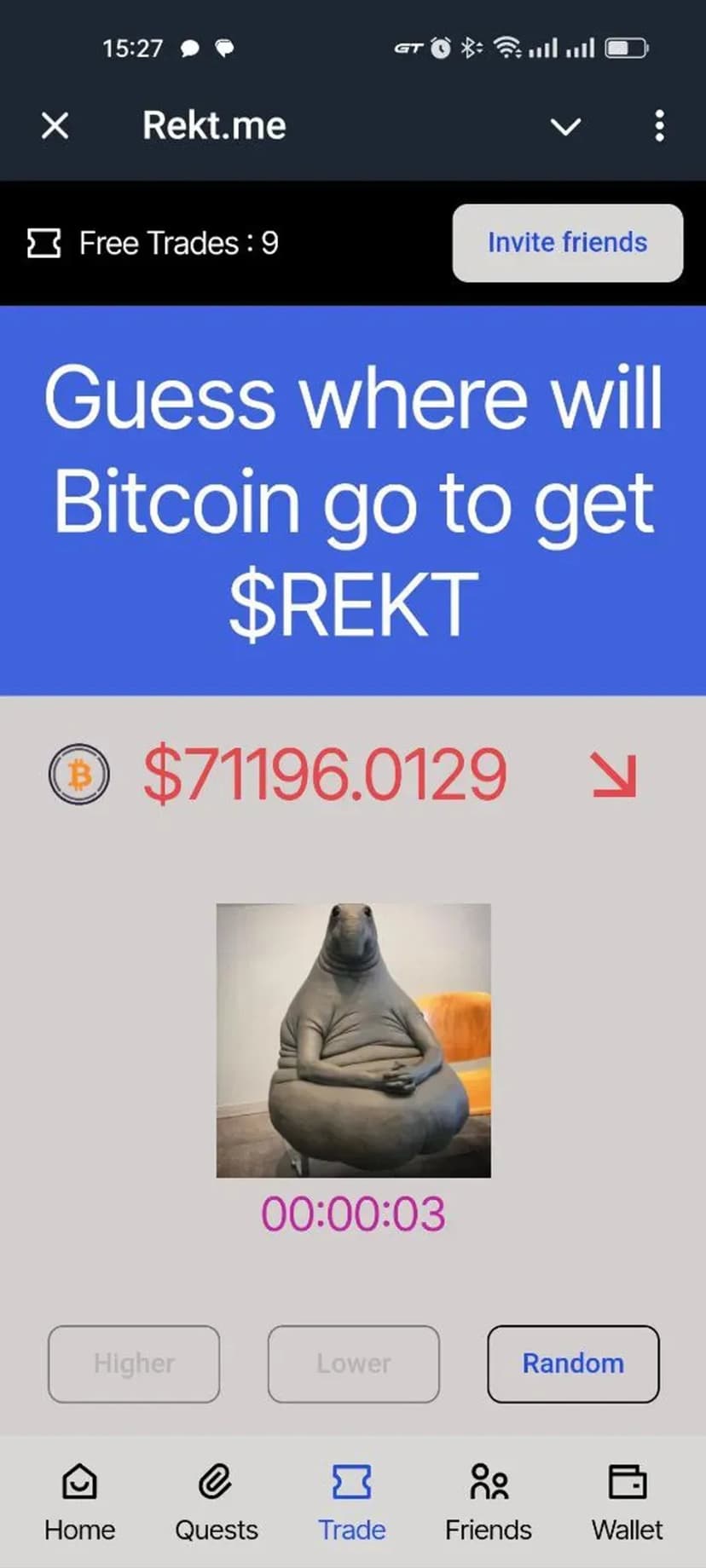Close the Rekt.me mini app
The image size is (706, 1568).
coord(55,126)
